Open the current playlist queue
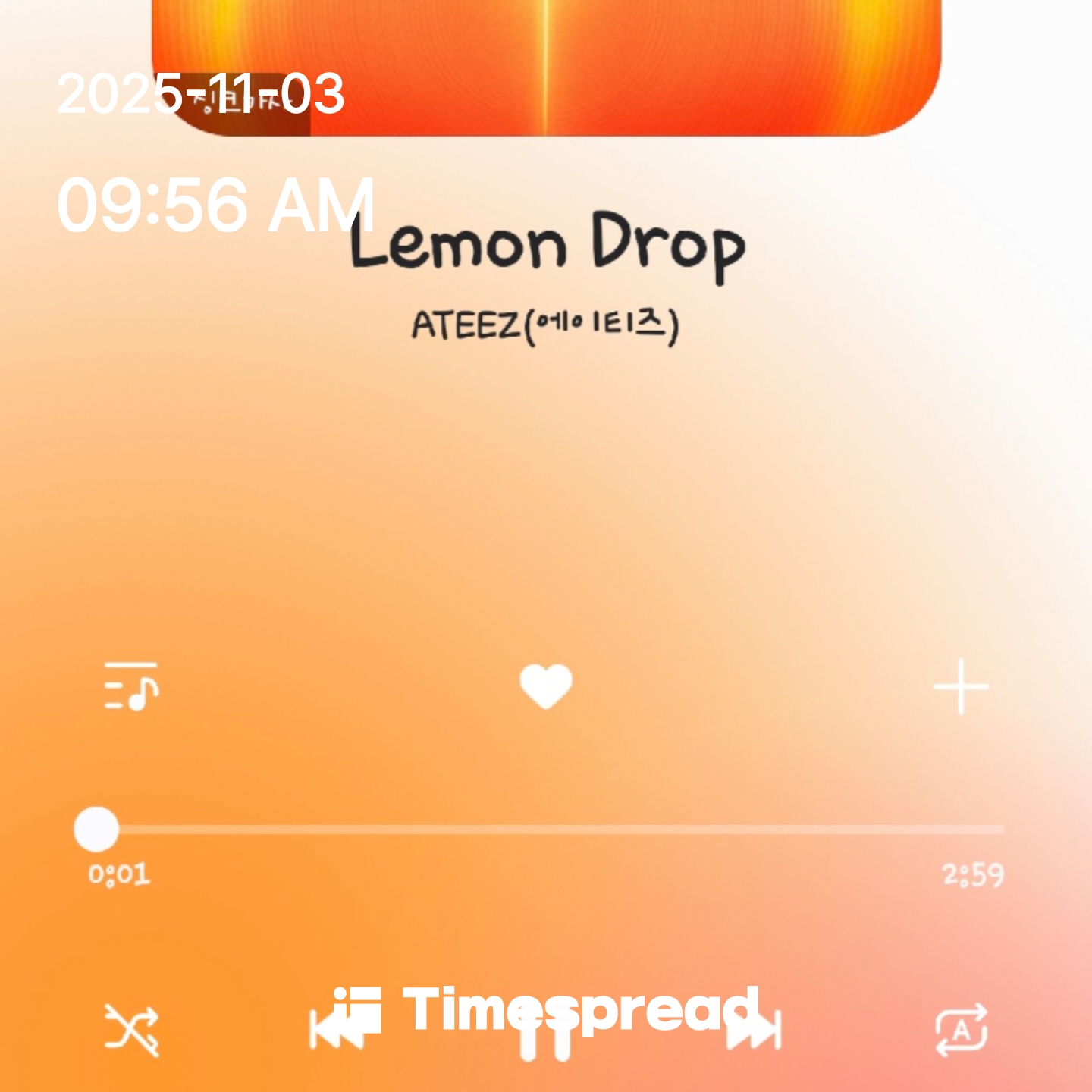The width and height of the screenshot is (1092, 1092). coord(131,686)
